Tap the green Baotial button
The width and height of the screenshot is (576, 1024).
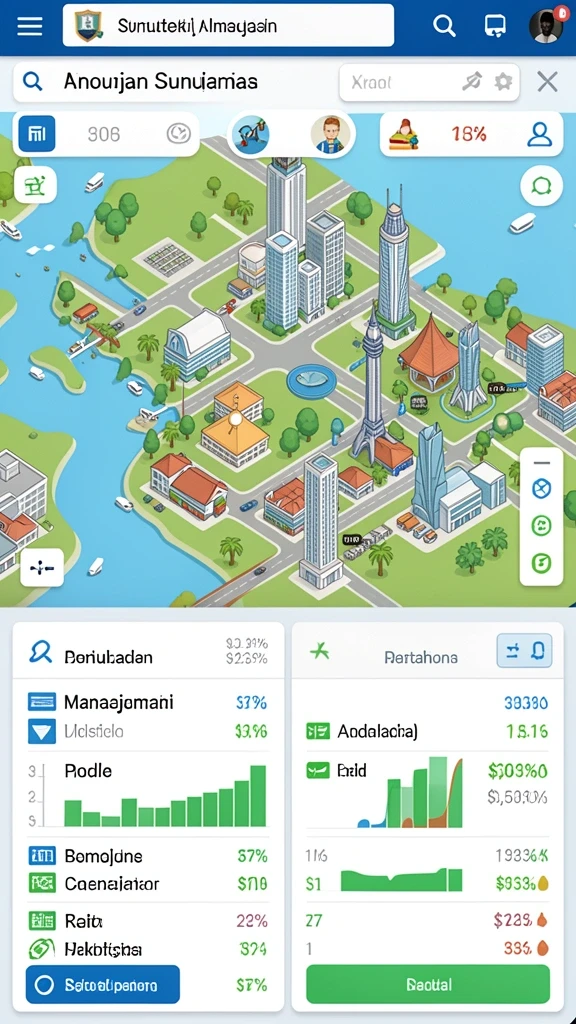pos(428,984)
